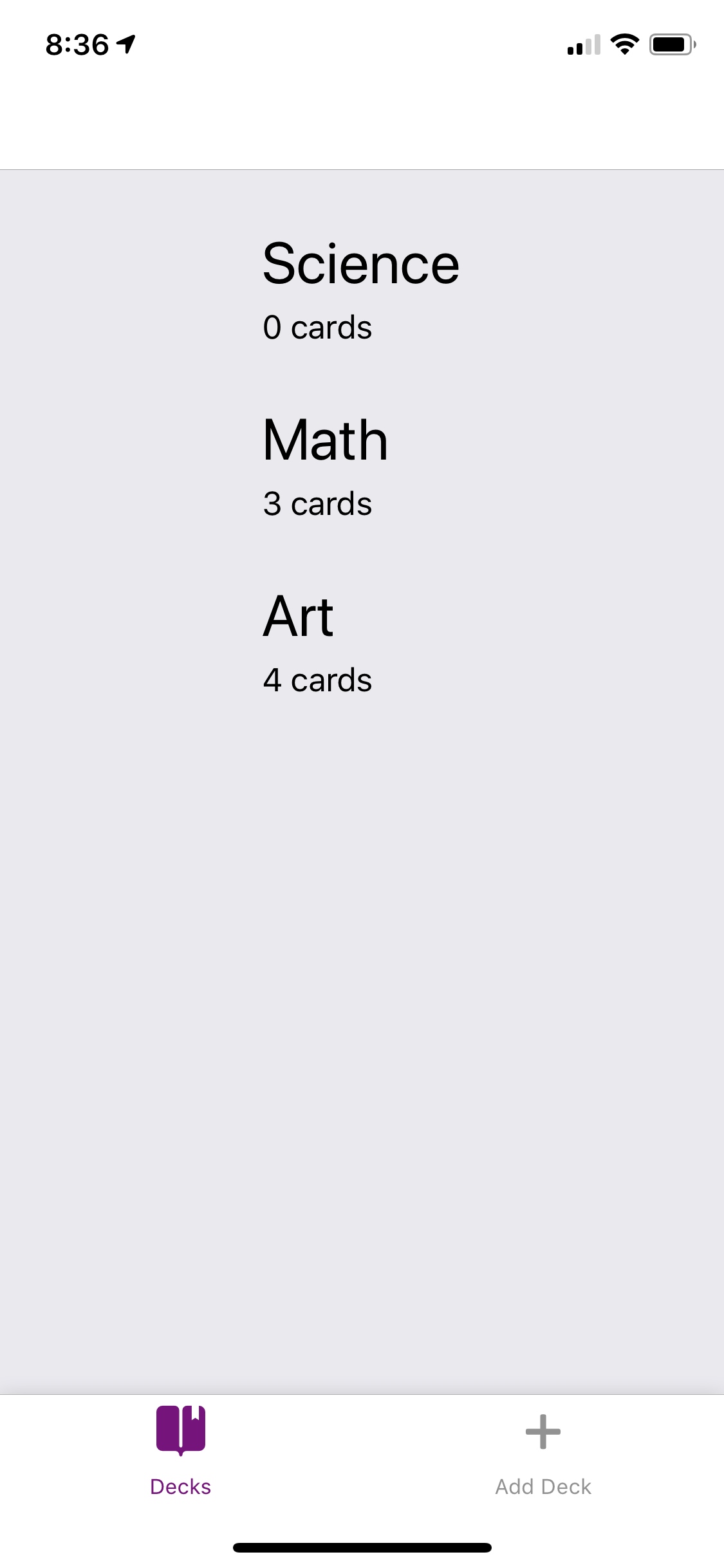Switch to the Add Deck tab
724x1568 pixels.
click(543, 1455)
